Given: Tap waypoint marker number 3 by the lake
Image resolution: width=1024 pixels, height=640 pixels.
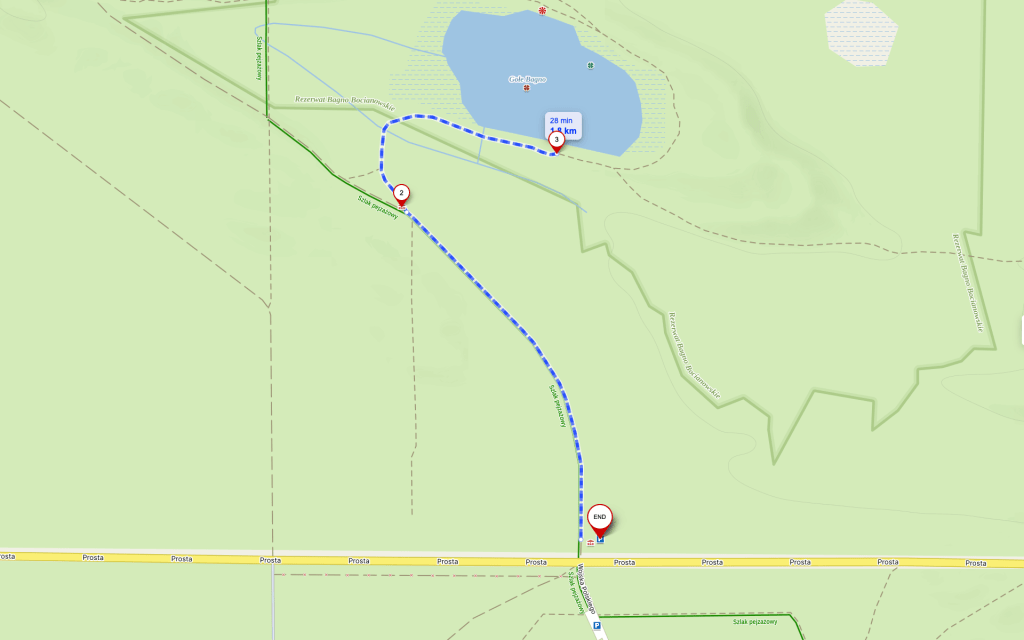Looking at the screenshot, I should 557,140.
